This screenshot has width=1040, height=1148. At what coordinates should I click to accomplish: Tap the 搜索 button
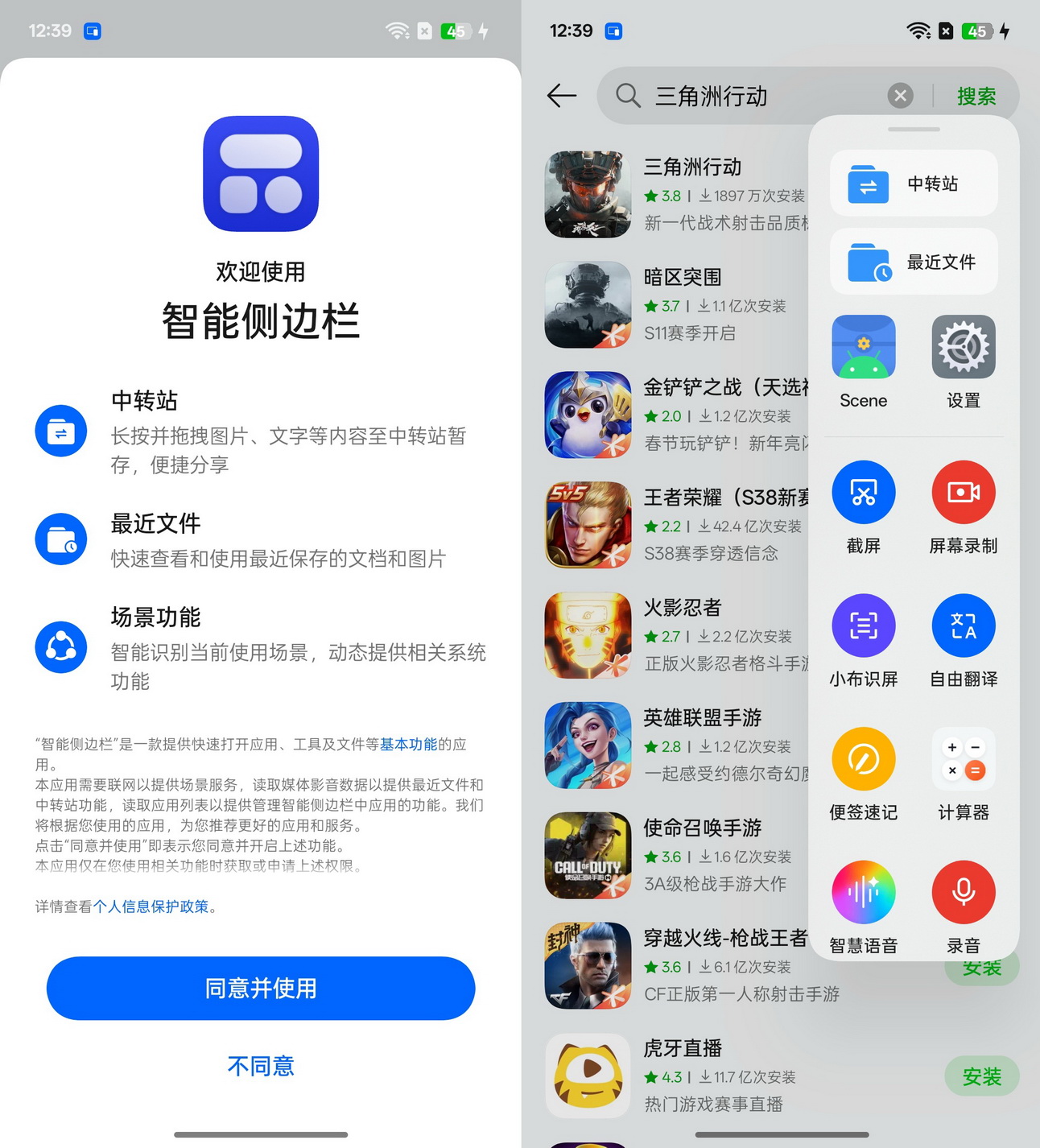[x=976, y=97]
